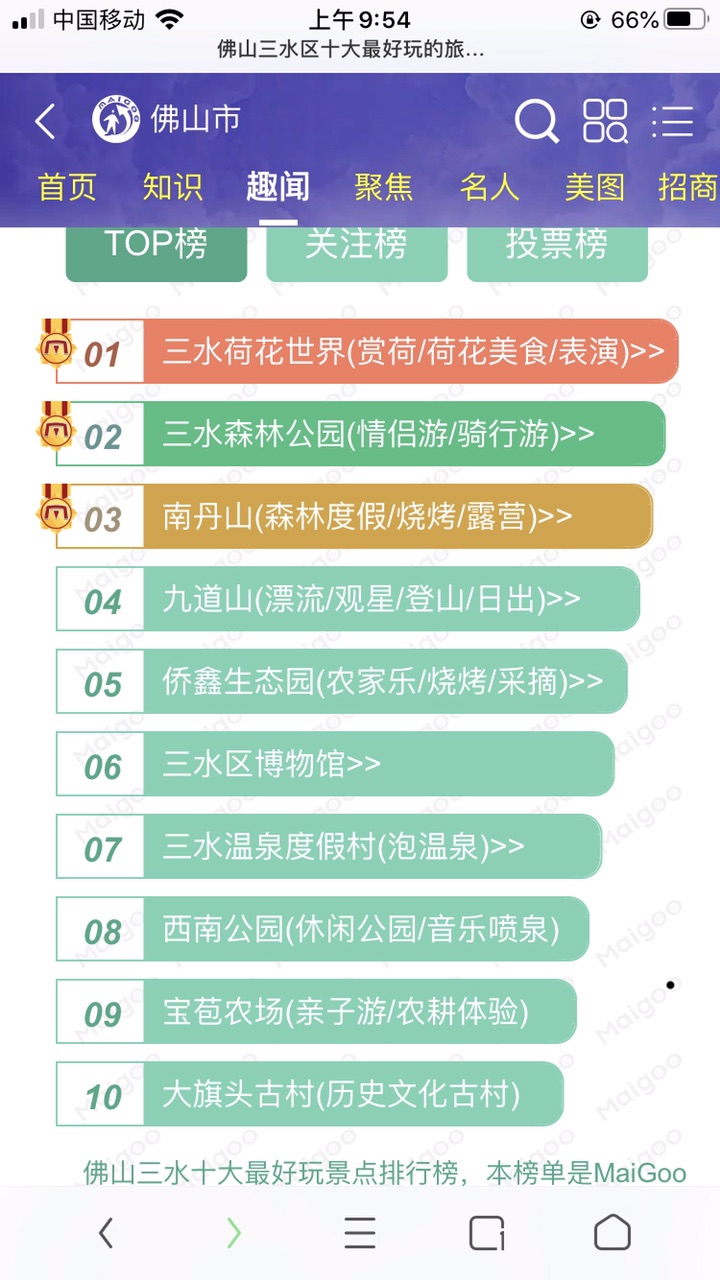Open 三水森林公园 ranking entry
This screenshot has width=720, height=1280.
pyautogui.click(x=400, y=434)
